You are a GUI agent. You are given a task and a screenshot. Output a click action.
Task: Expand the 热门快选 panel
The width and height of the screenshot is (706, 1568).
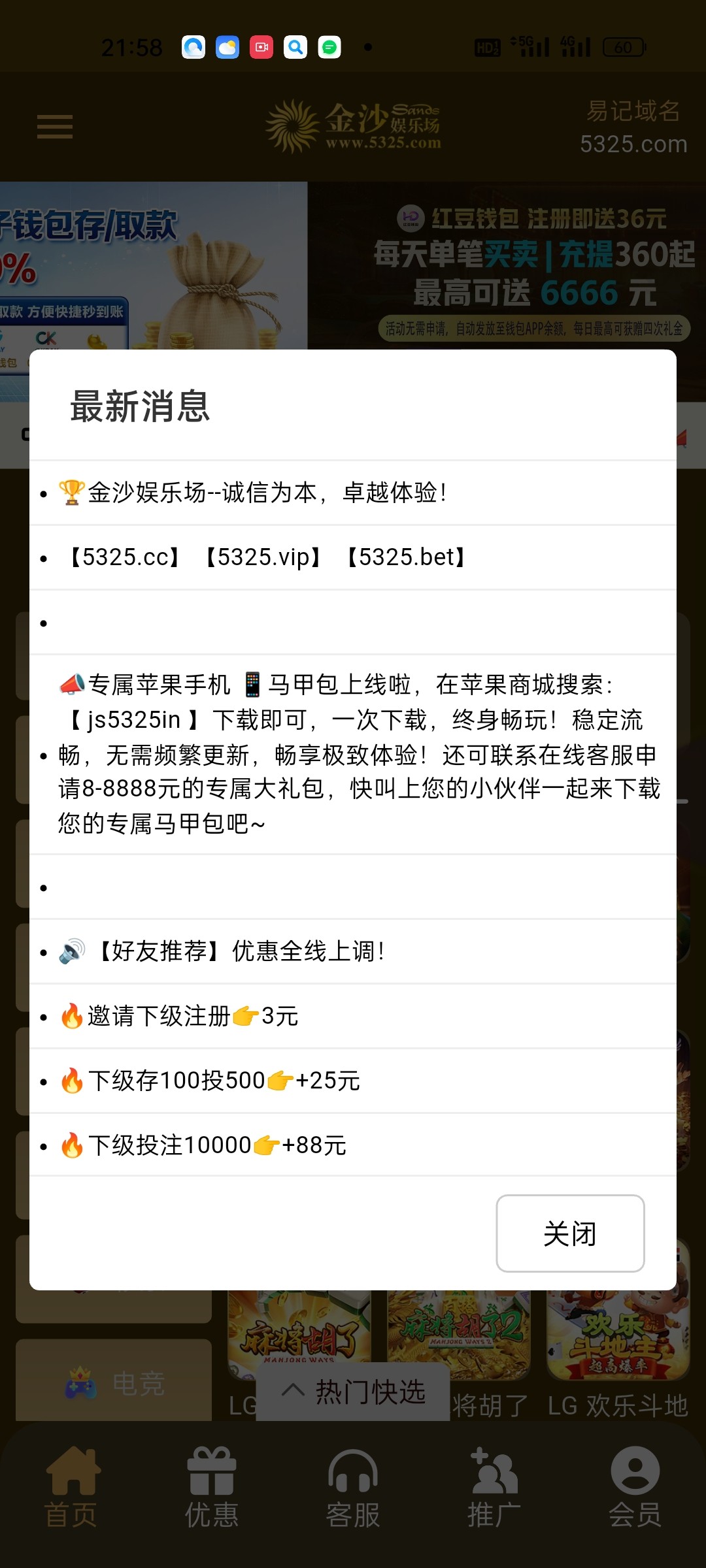coord(353,1392)
